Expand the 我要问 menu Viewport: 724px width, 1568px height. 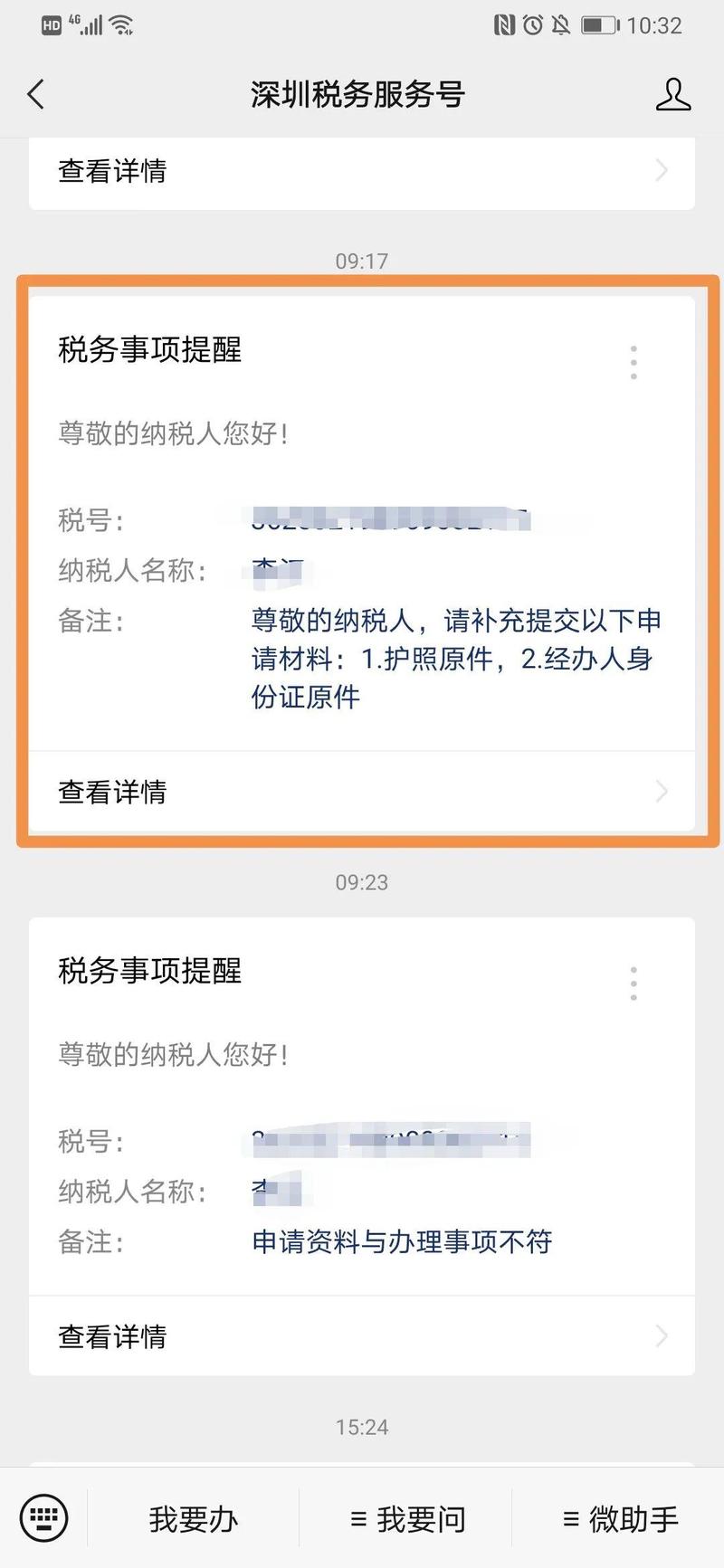coord(407,1518)
